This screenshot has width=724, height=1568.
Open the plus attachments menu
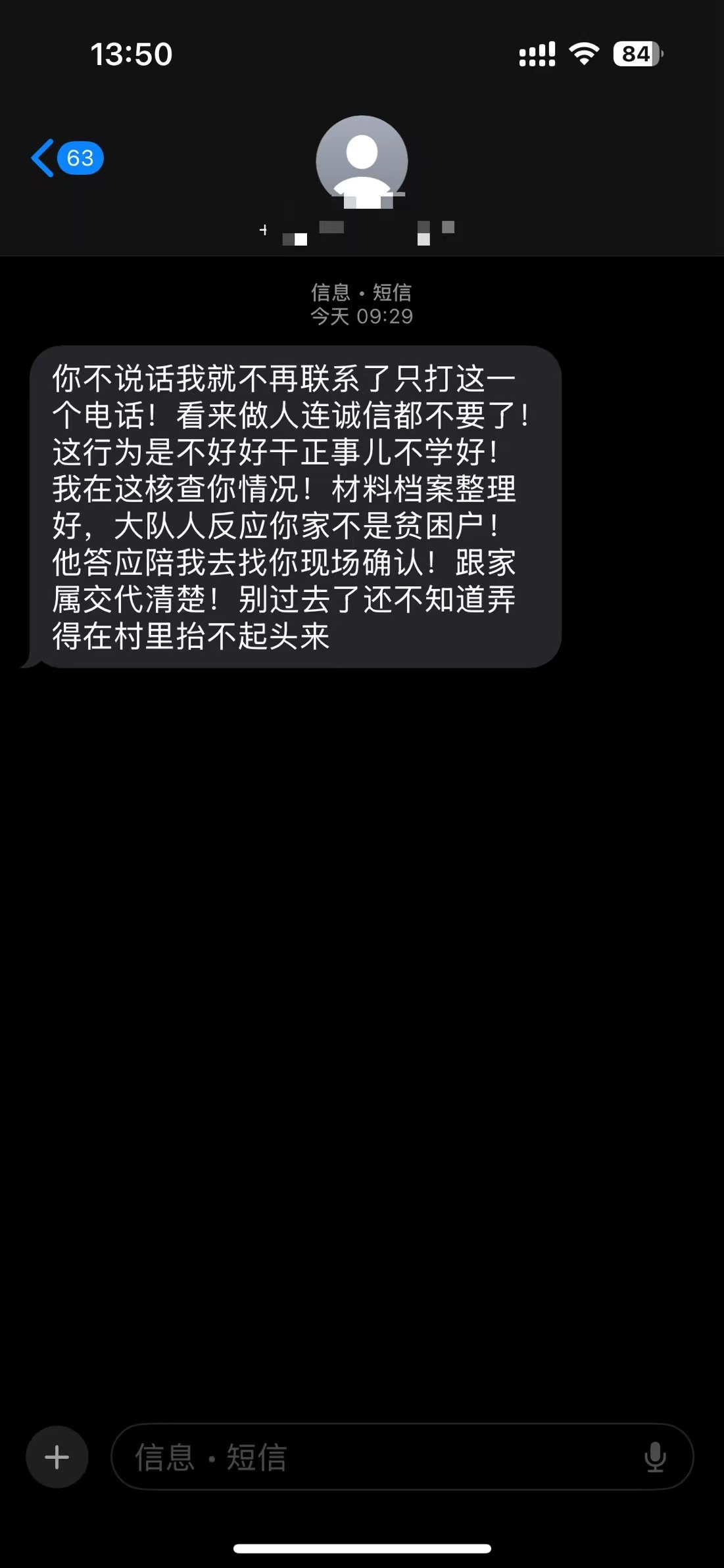tap(57, 1457)
